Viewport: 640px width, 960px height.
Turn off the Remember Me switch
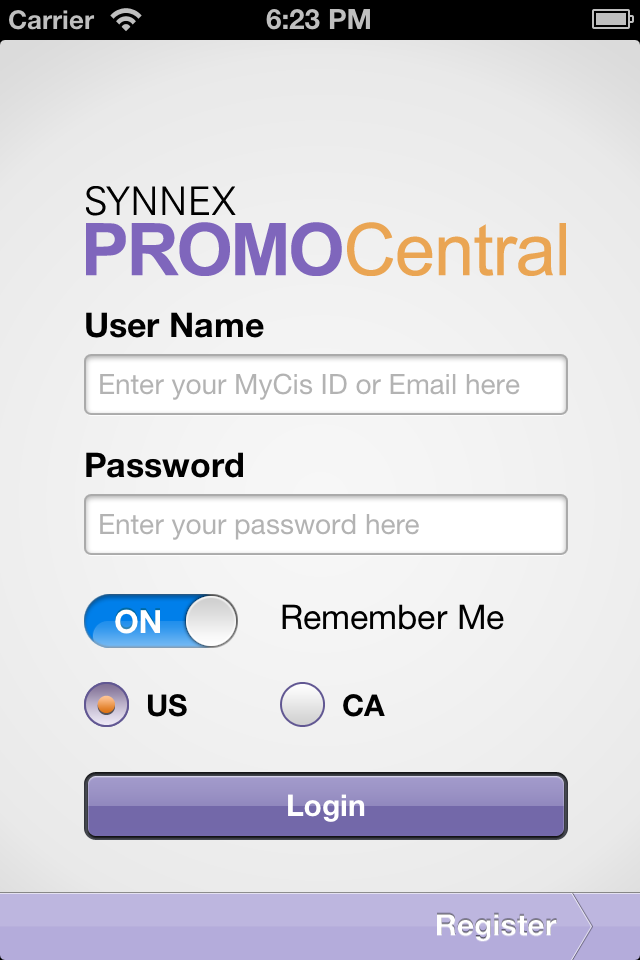pos(161,621)
